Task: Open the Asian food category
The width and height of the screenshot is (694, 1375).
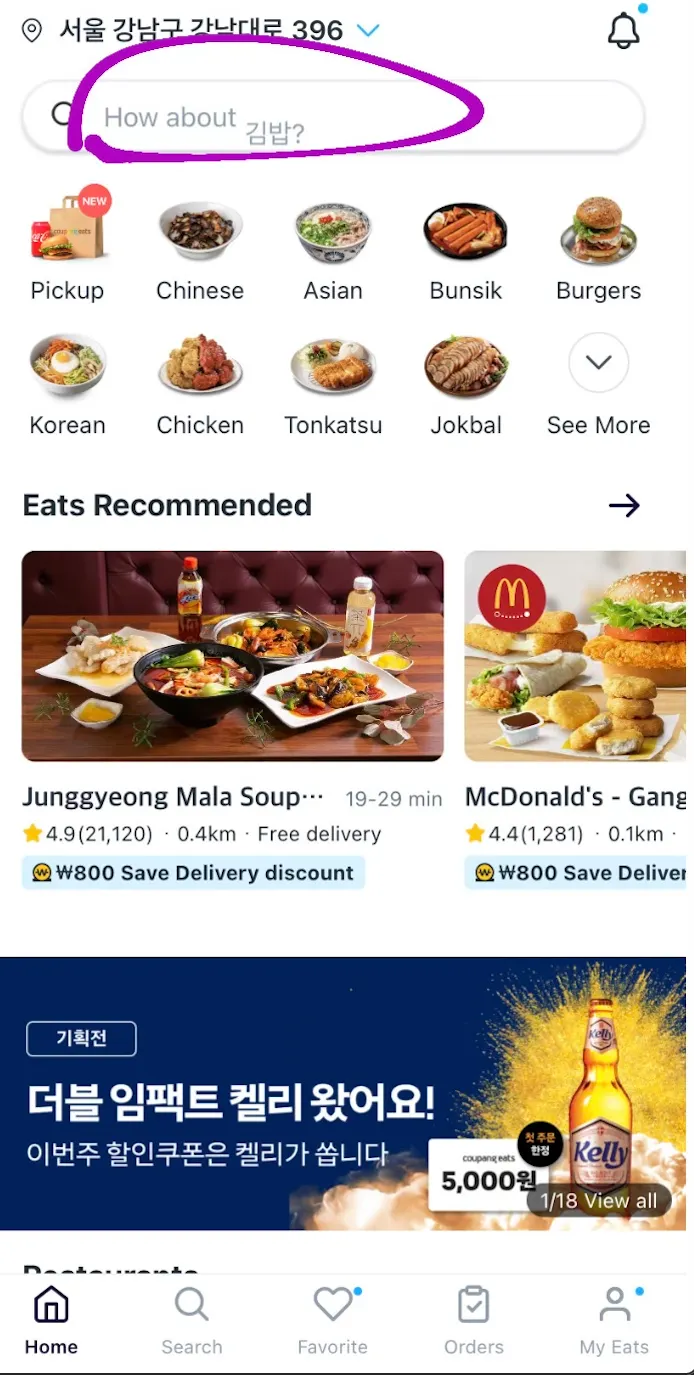Action: pyautogui.click(x=333, y=247)
